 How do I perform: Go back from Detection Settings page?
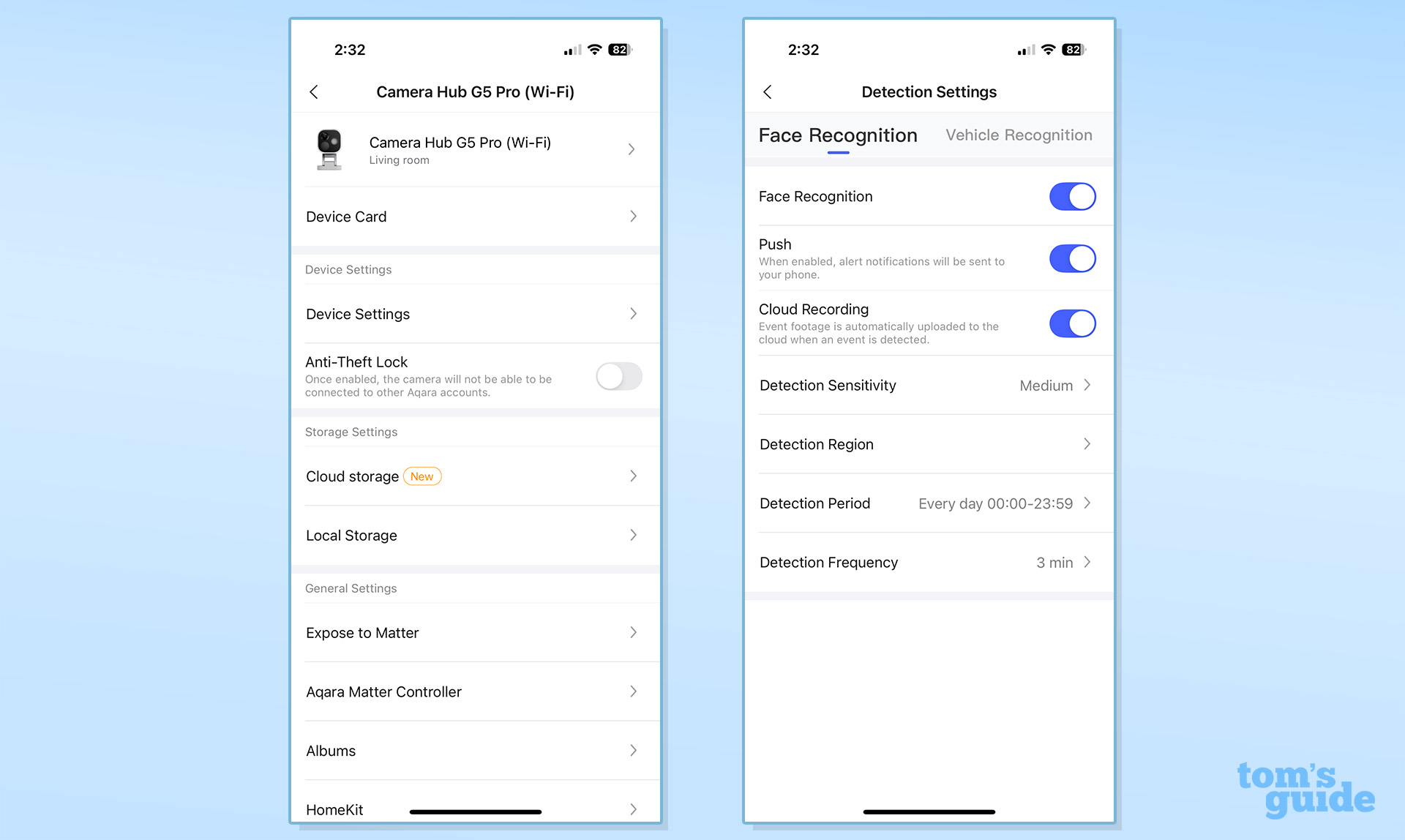tap(768, 92)
